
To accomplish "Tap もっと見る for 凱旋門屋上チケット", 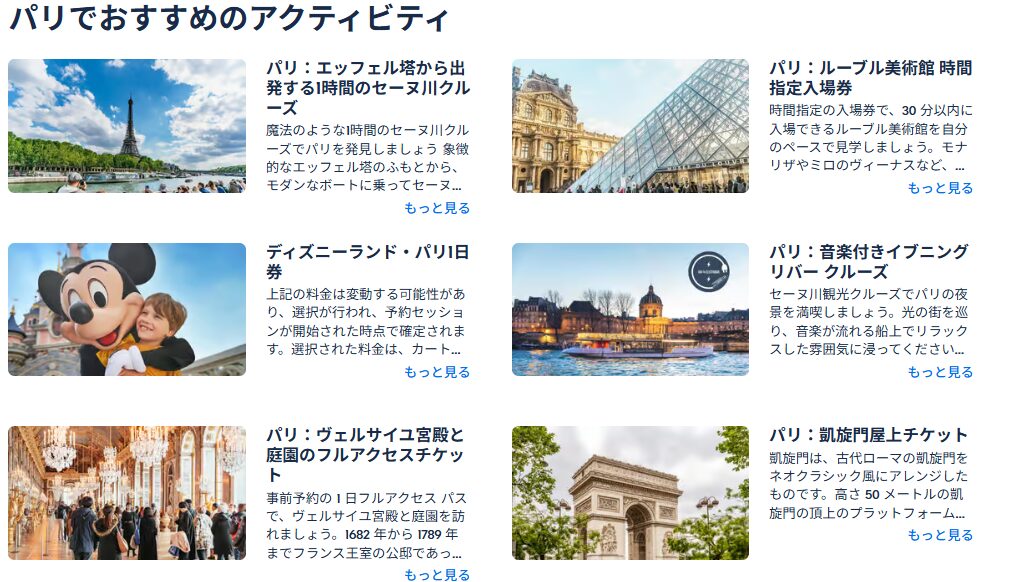I will [940, 535].
